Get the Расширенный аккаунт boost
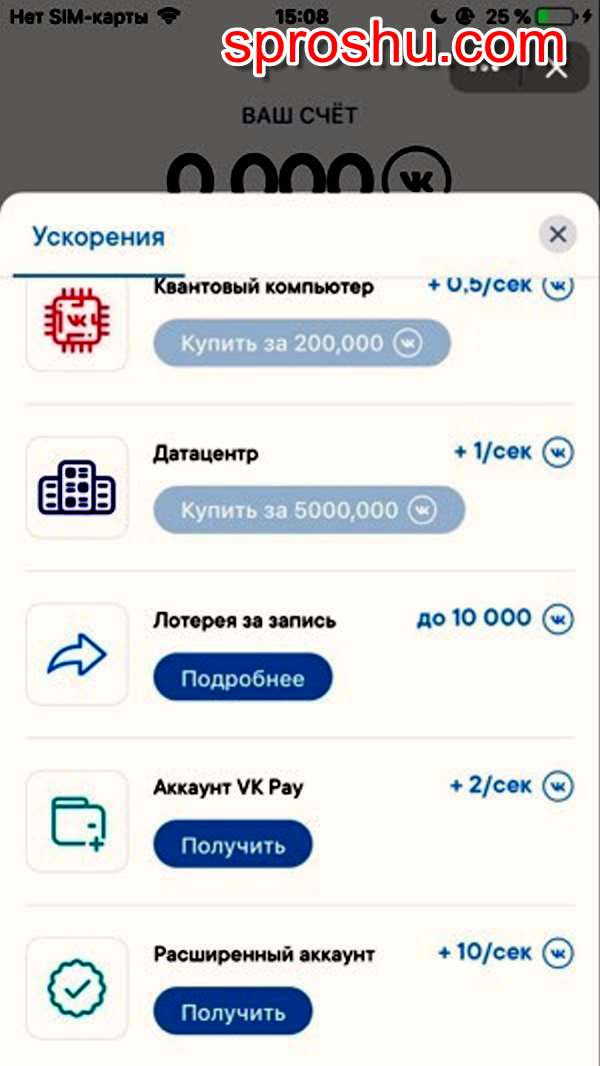 tap(232, 1012)
